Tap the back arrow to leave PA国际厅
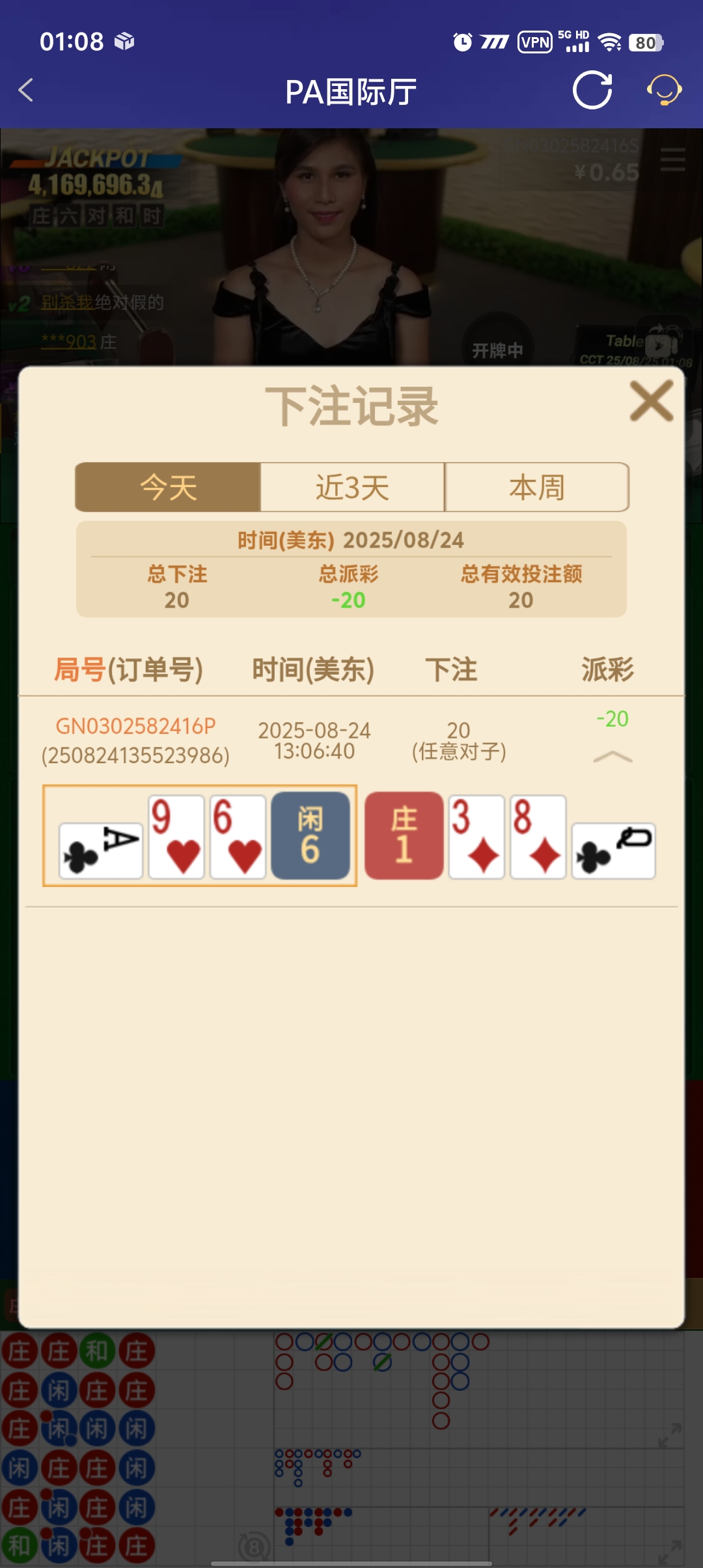This screenshot has height=1568, width=703. (x=26, y=91)
